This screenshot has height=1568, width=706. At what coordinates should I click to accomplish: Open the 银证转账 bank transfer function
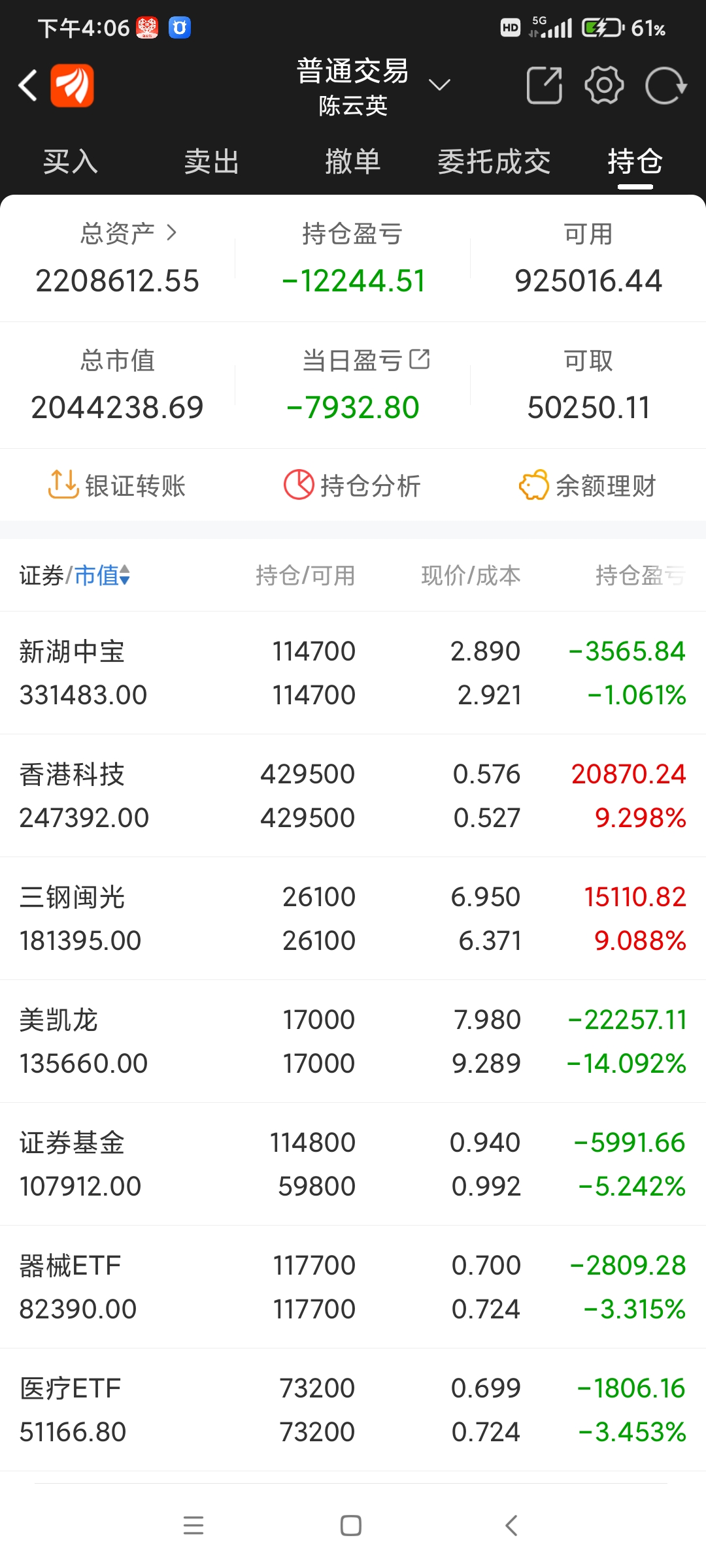(x=118, y=485)
